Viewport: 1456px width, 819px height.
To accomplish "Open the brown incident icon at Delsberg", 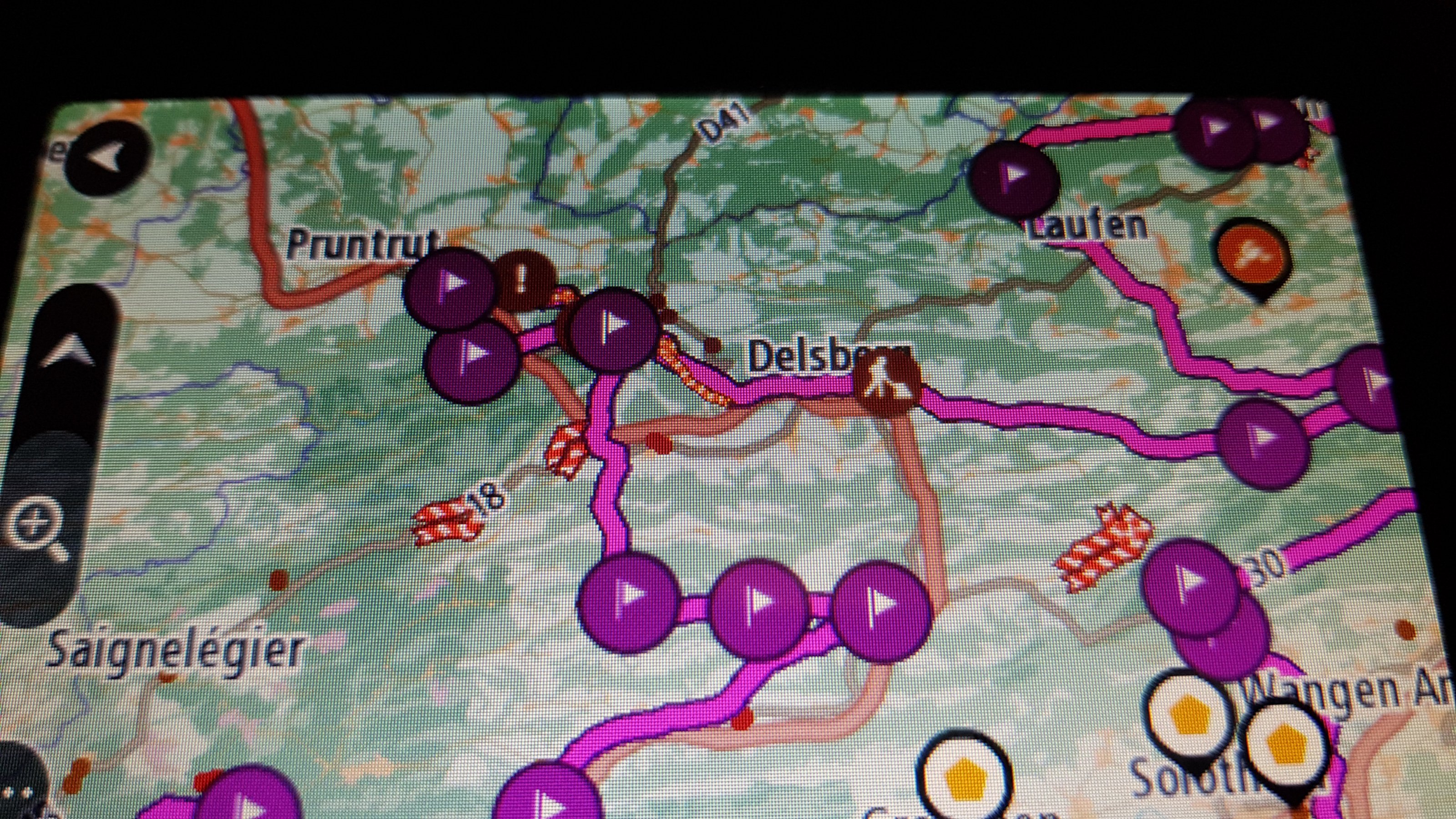I will coord(886,381).
